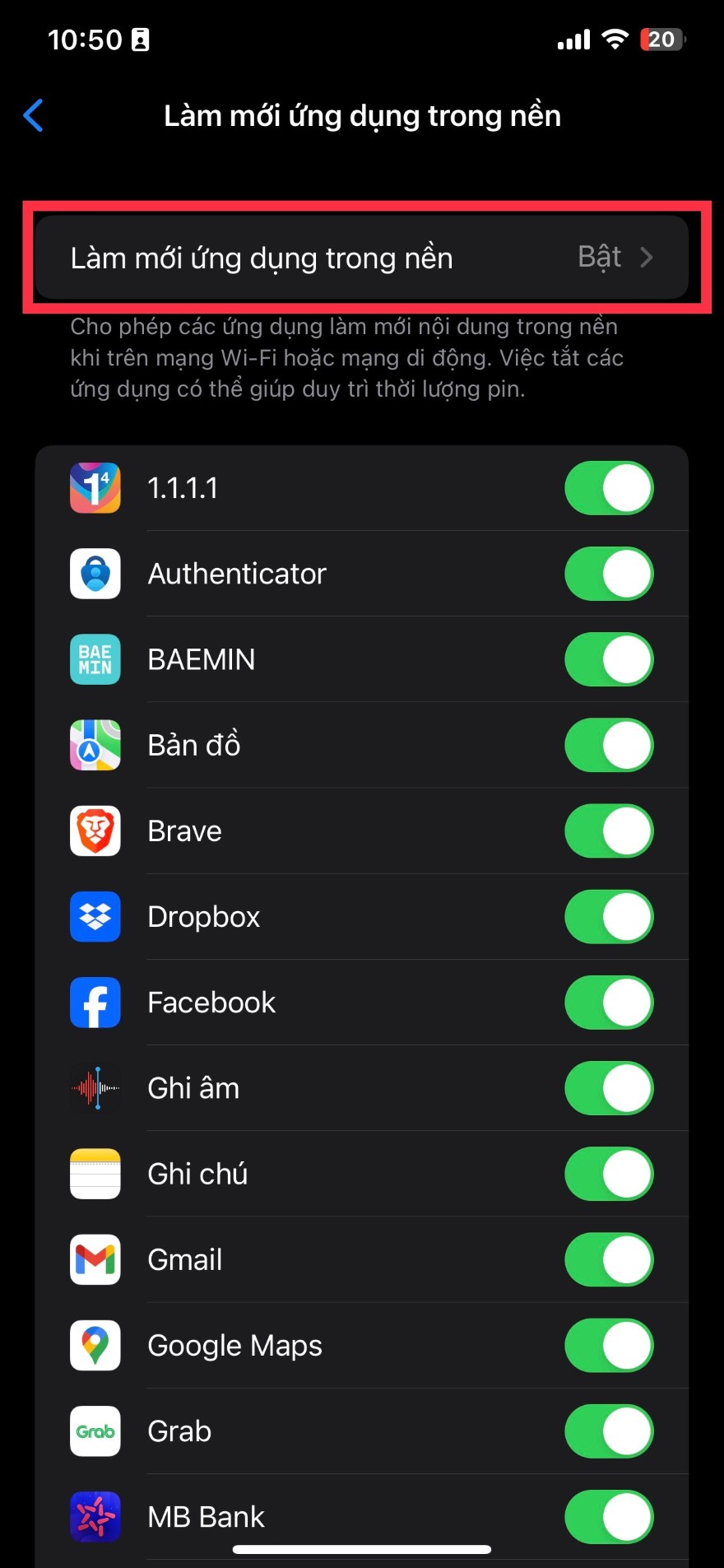Tap the Google Maps app icon
Screen dimensions: 724x1568
click(95, 1345)
